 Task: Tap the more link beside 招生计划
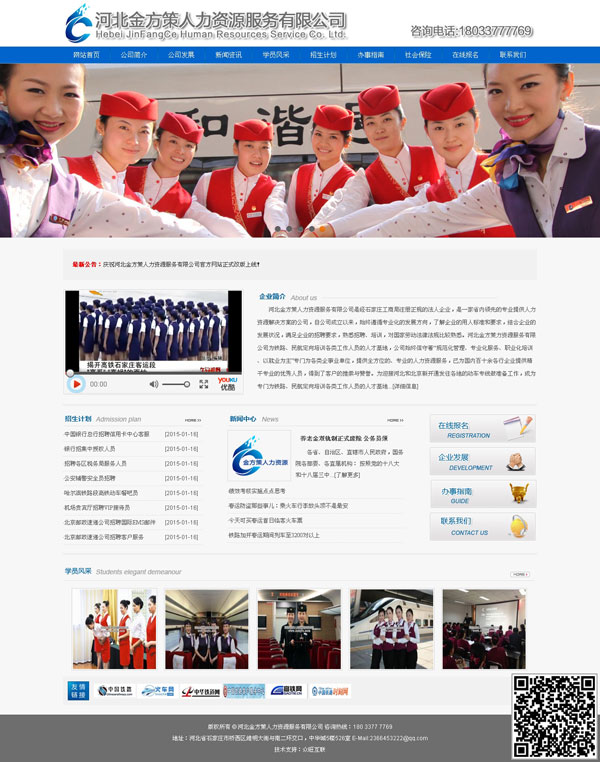coord(193,420)
